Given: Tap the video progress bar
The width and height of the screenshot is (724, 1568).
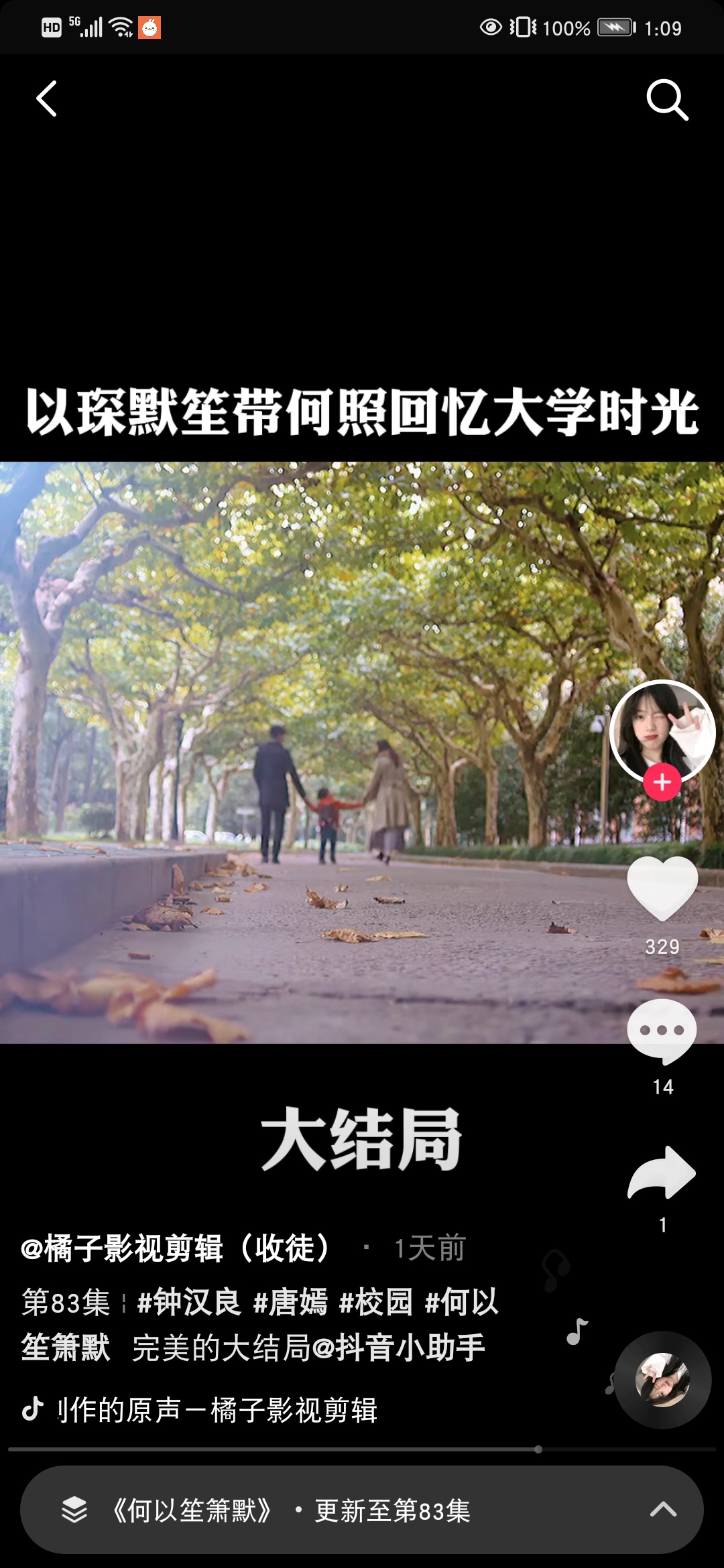Looking at the screenshot, I should 362,1449.
